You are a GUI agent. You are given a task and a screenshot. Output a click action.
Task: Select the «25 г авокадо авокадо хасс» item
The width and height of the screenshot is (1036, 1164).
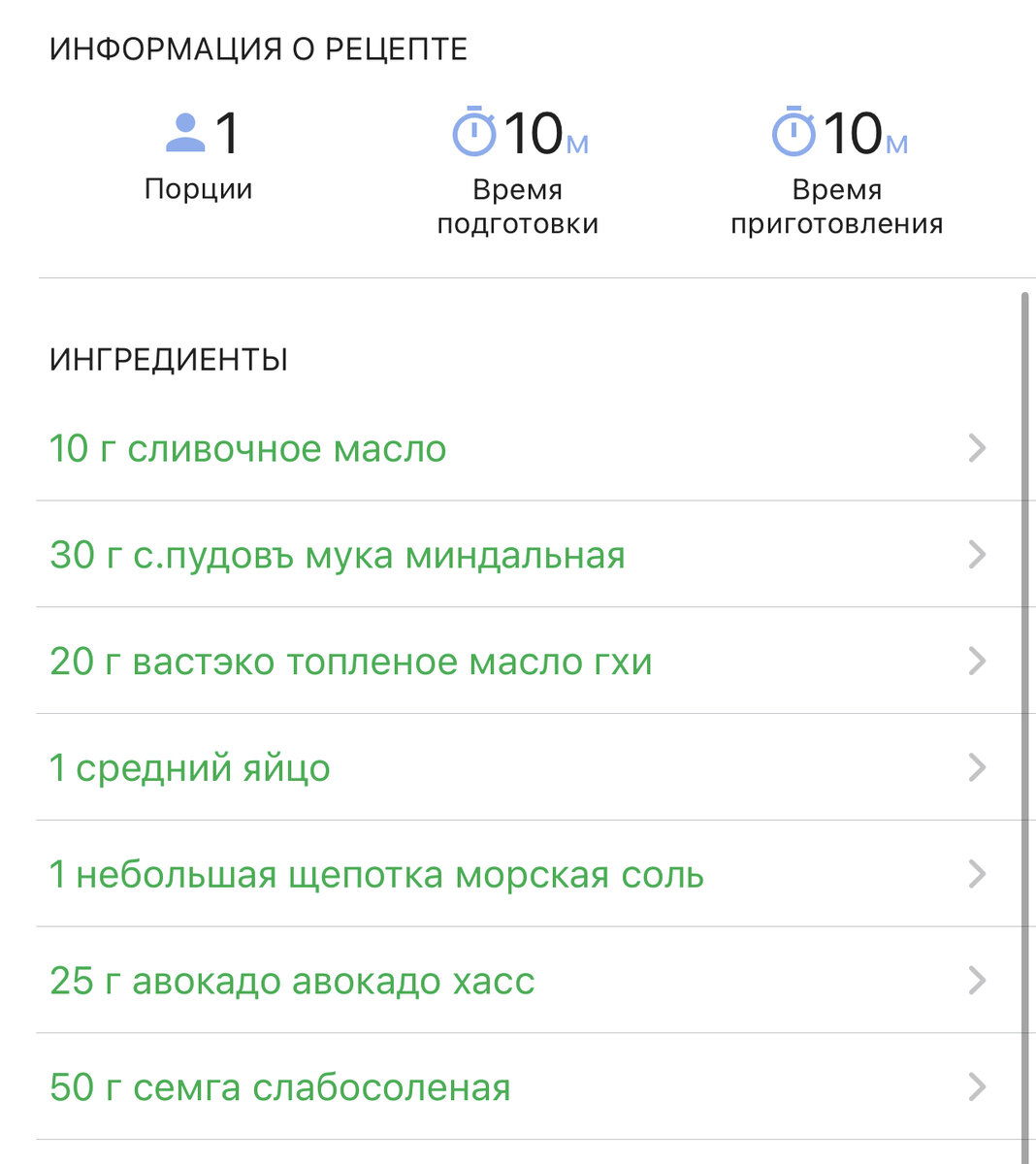pos(290,980)
